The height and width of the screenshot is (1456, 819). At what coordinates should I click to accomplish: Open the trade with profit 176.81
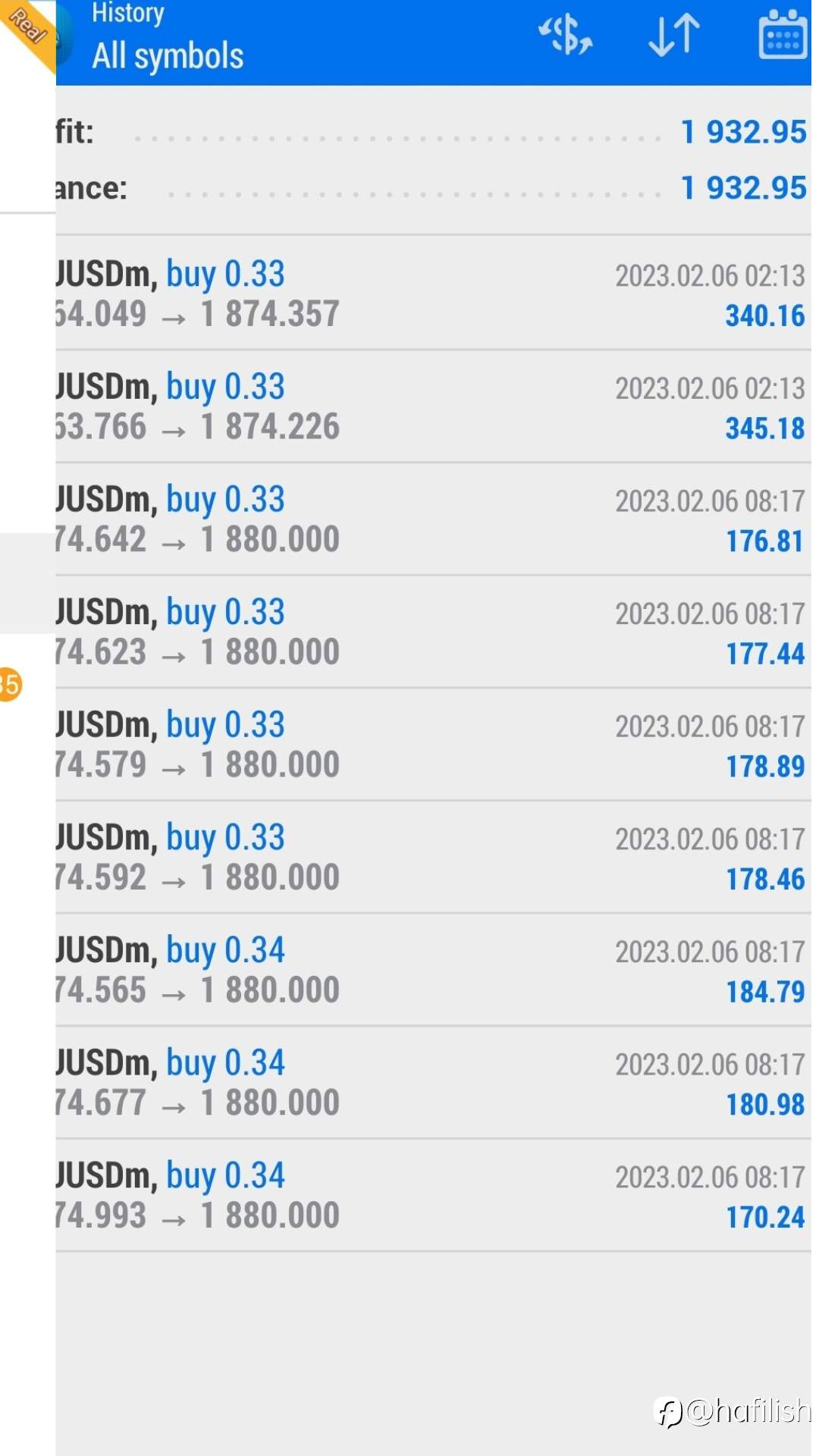click(434, 519)
